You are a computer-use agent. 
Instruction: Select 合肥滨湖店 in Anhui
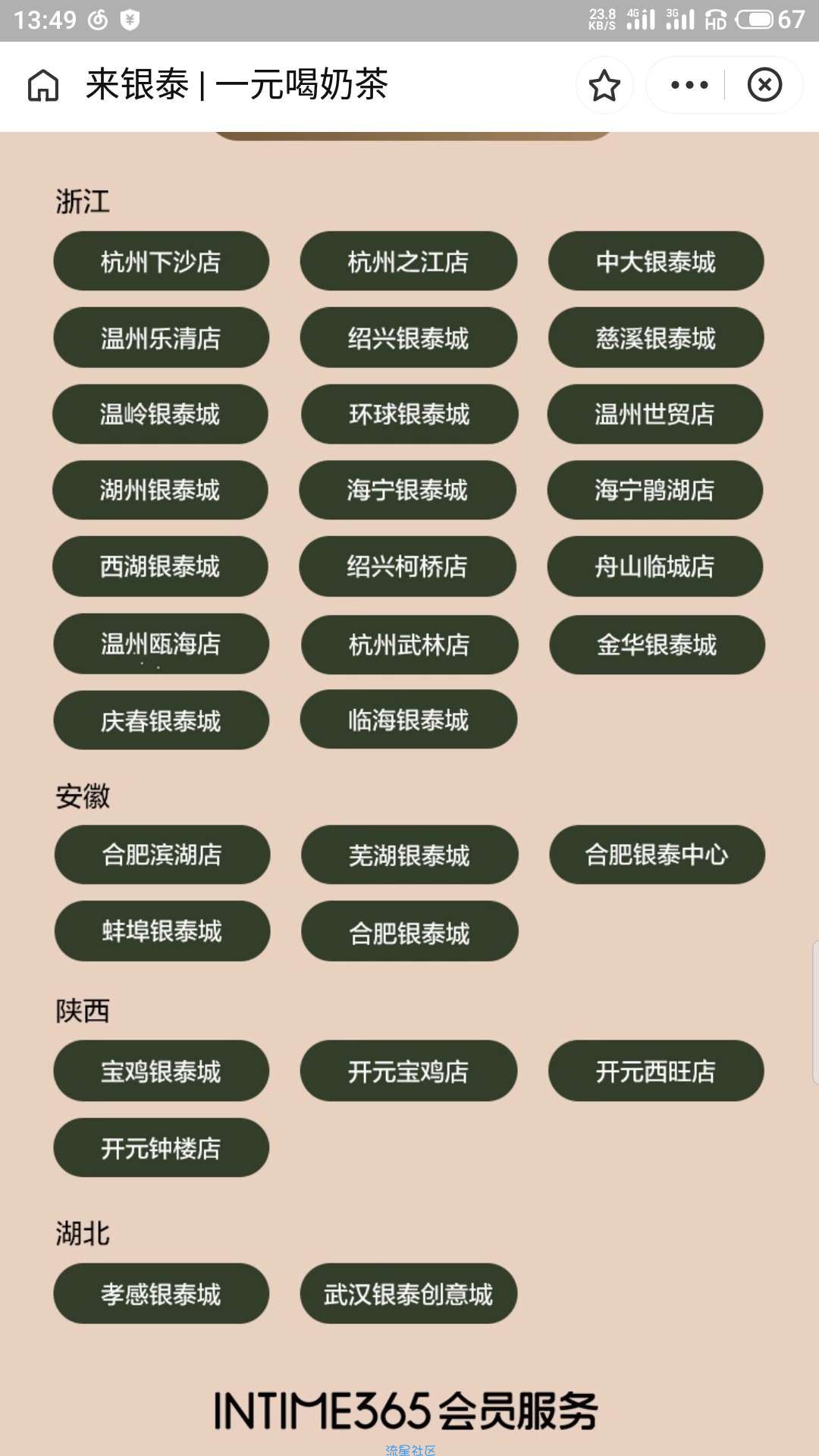[162, 855]
